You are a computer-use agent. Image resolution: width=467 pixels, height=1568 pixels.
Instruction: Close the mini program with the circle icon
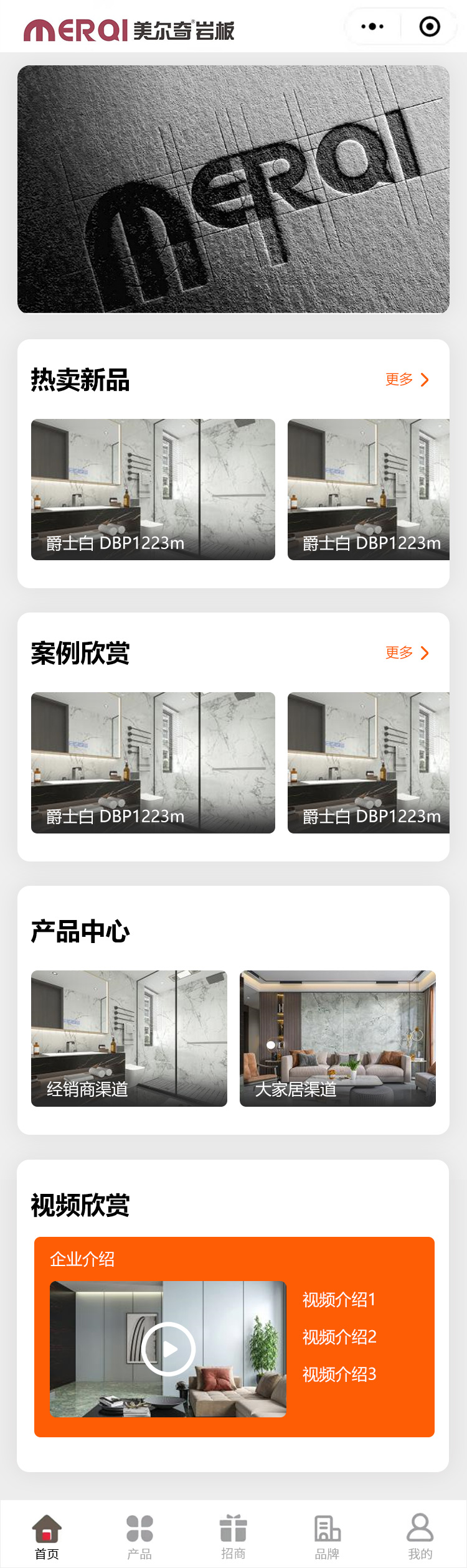point(430,27)
